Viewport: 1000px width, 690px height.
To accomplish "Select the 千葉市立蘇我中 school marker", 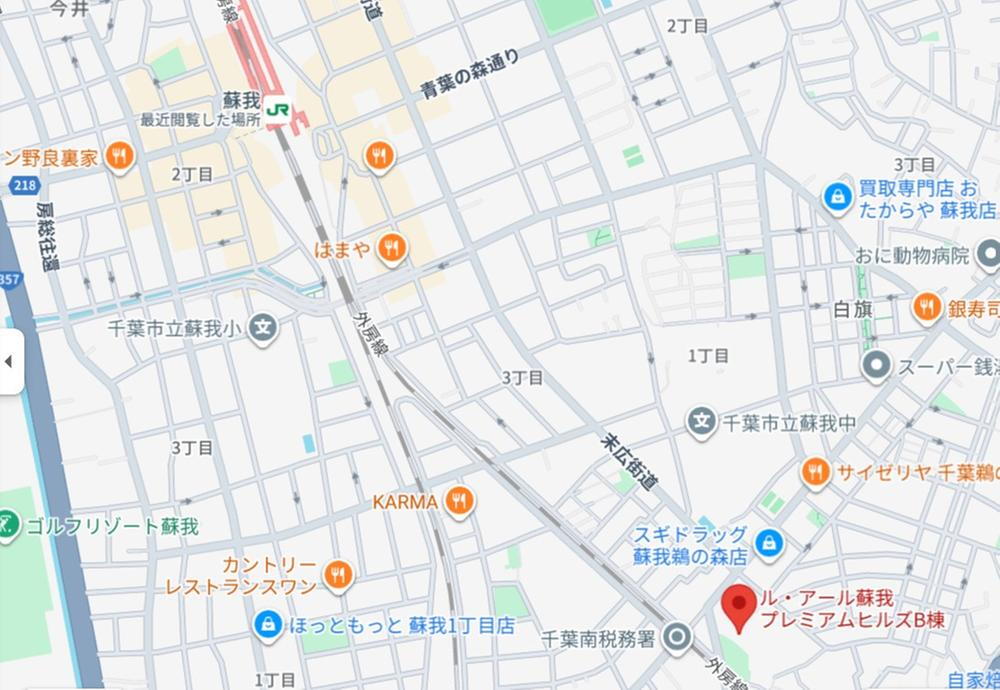I will [x=703, y=423].
